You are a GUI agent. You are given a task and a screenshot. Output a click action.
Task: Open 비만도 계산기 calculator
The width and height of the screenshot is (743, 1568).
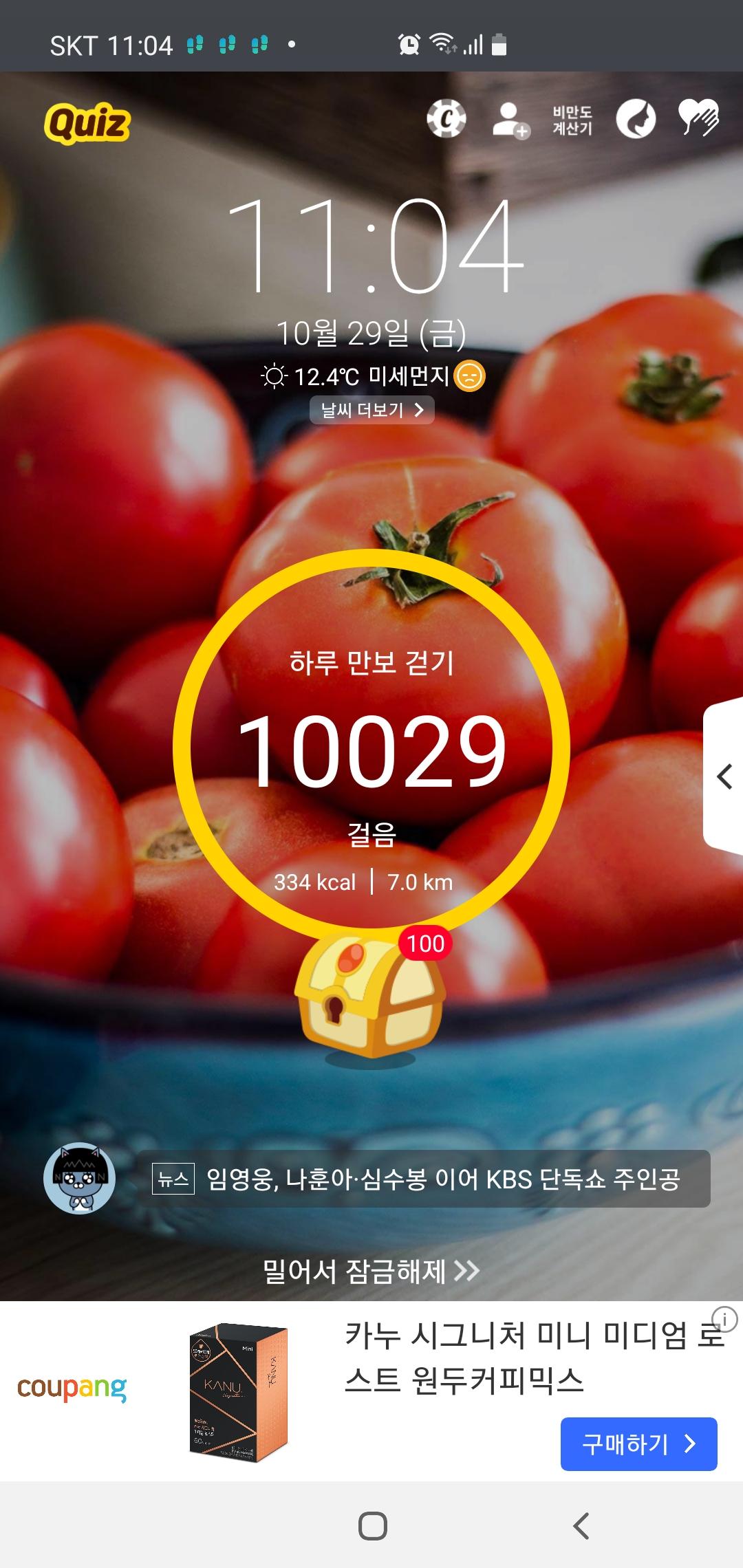[572, 120]
